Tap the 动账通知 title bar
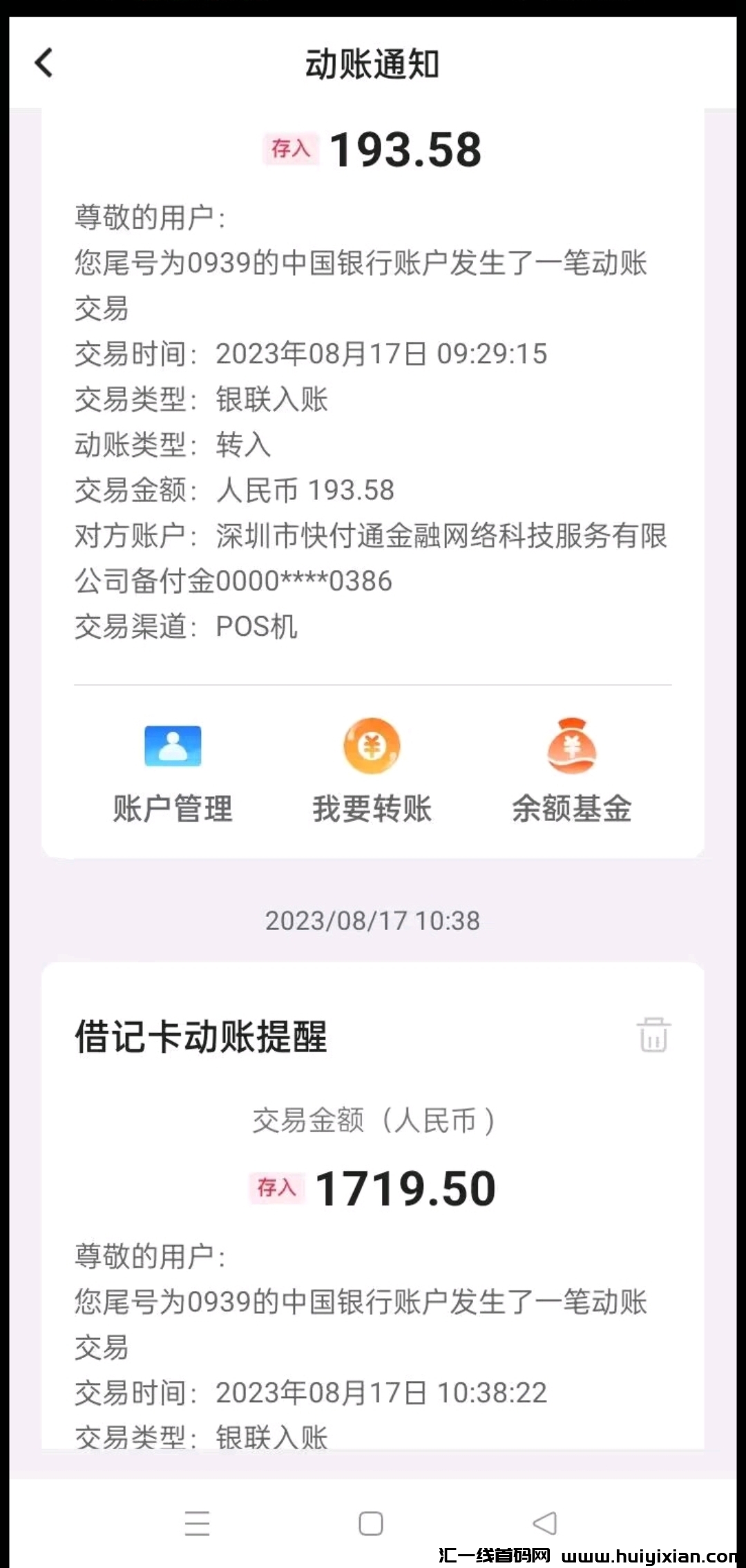The height and width of the screenshot is (1568, 746). (x=372, y=62)
